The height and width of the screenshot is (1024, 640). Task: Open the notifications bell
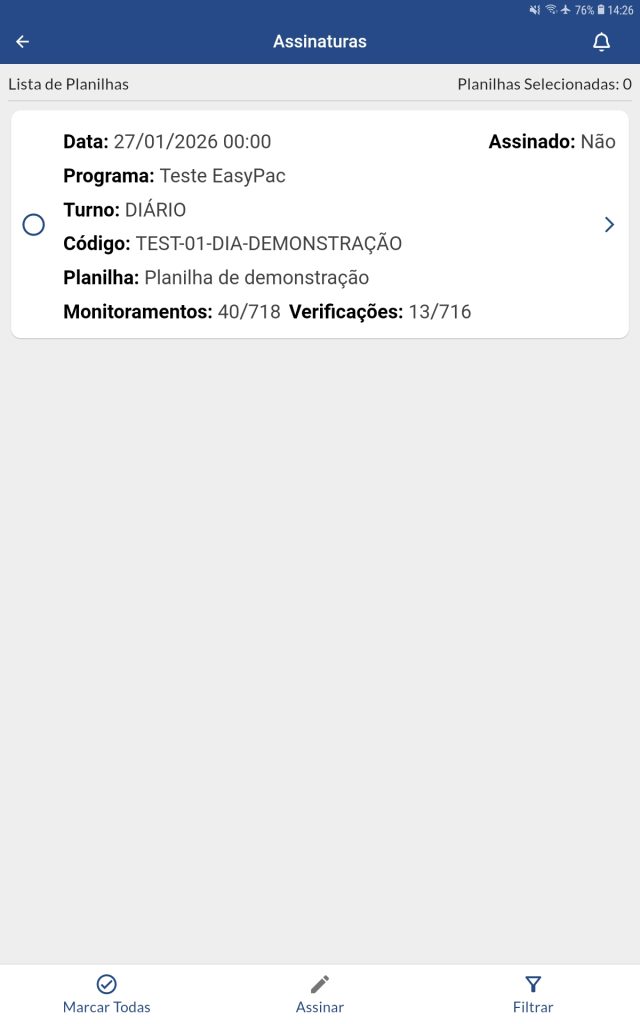(601, 42)
